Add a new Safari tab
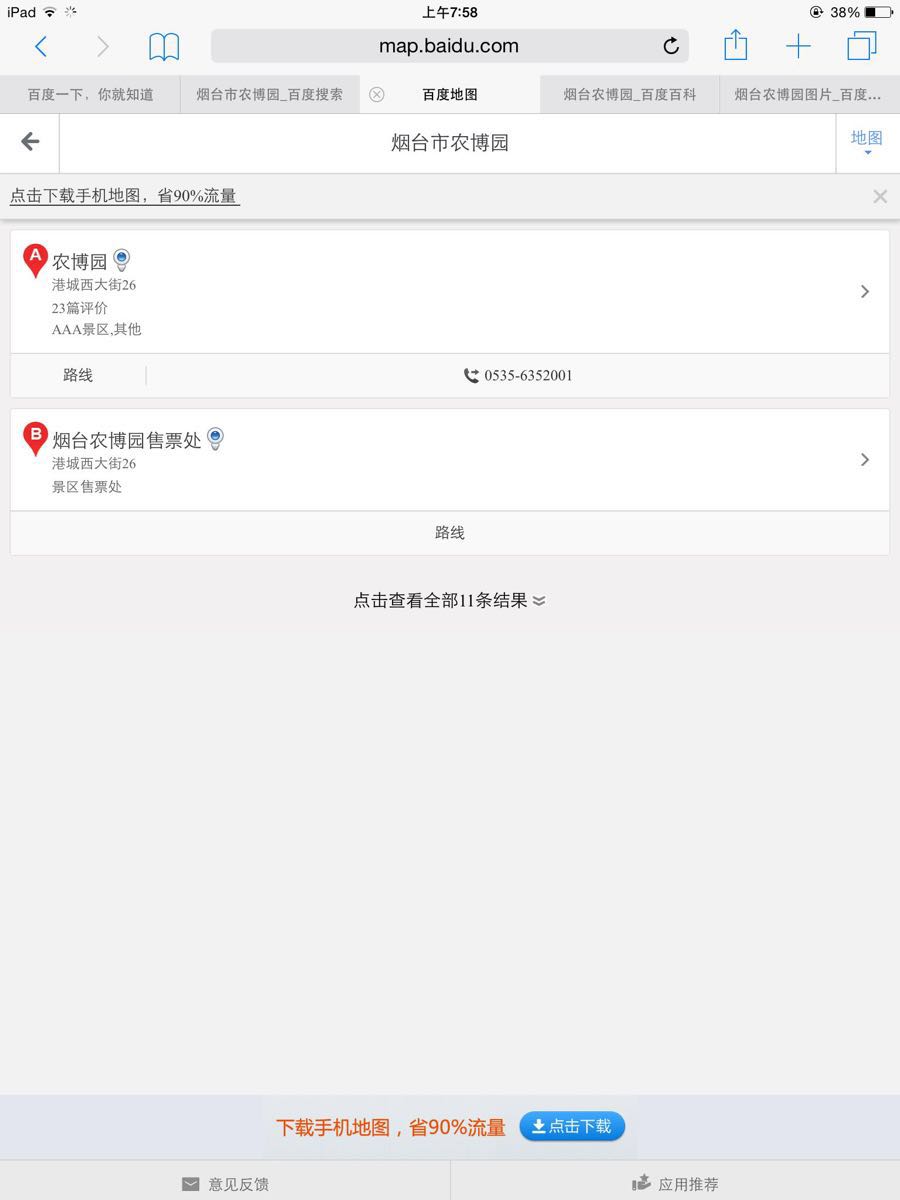 (x=798, y=46)
